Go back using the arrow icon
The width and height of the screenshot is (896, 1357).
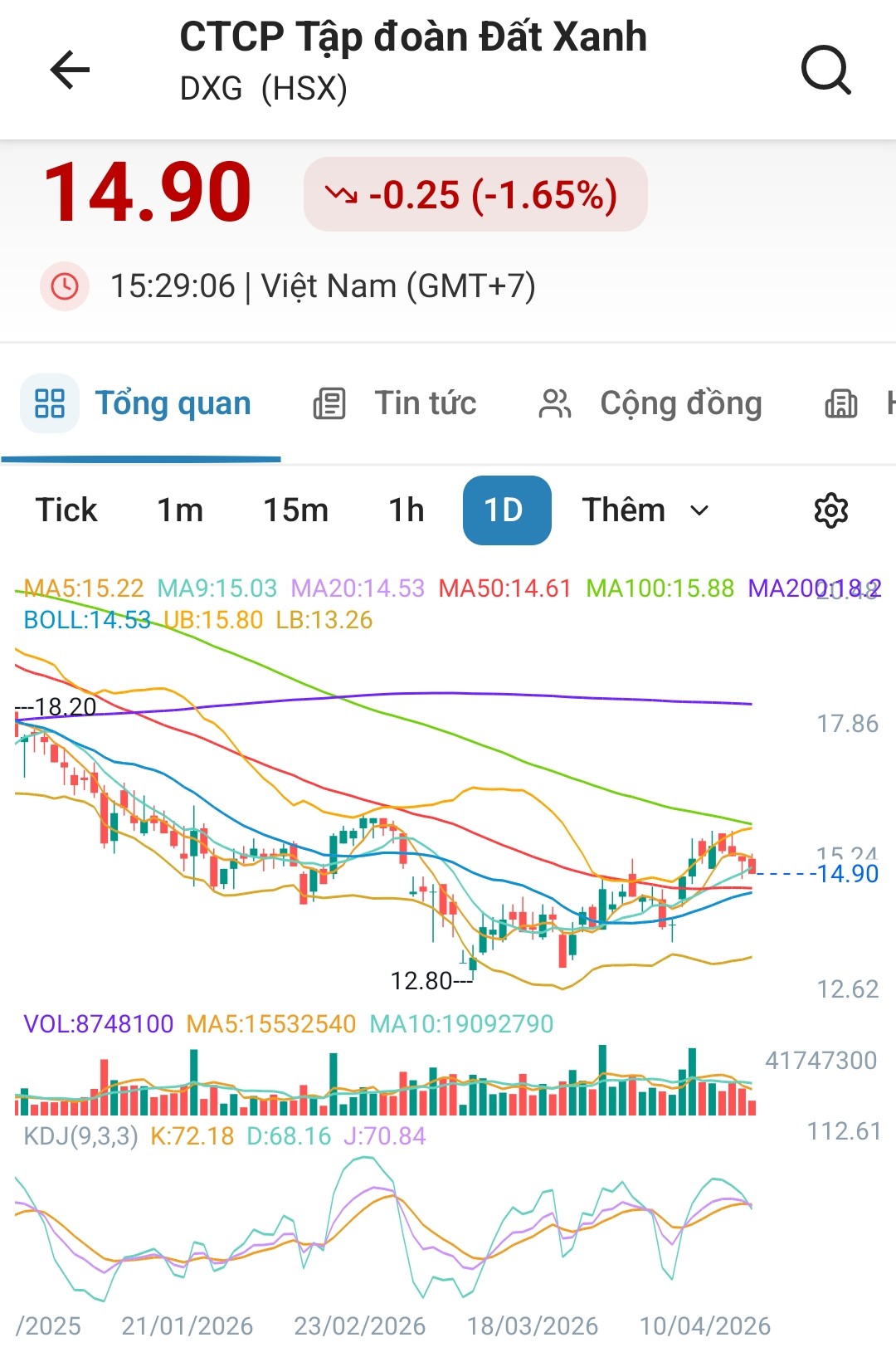71,69
